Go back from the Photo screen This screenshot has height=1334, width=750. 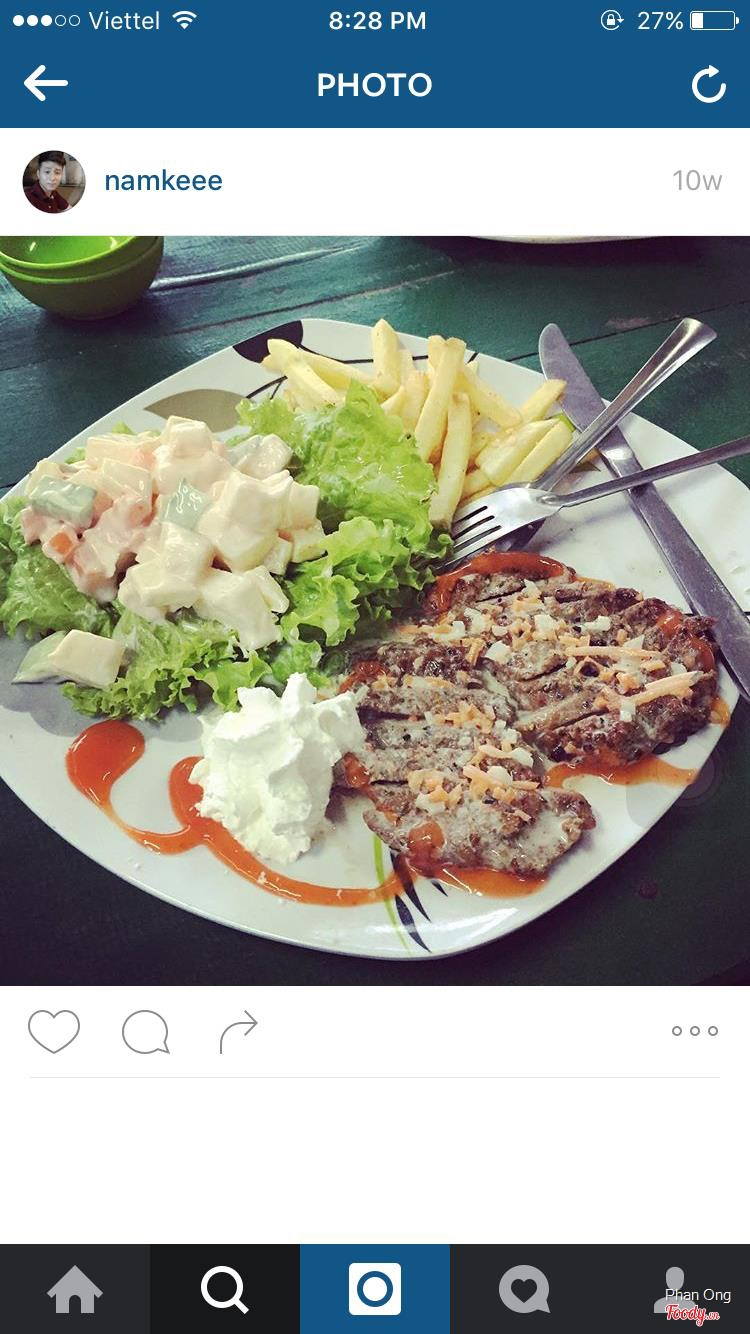point(45,84)
